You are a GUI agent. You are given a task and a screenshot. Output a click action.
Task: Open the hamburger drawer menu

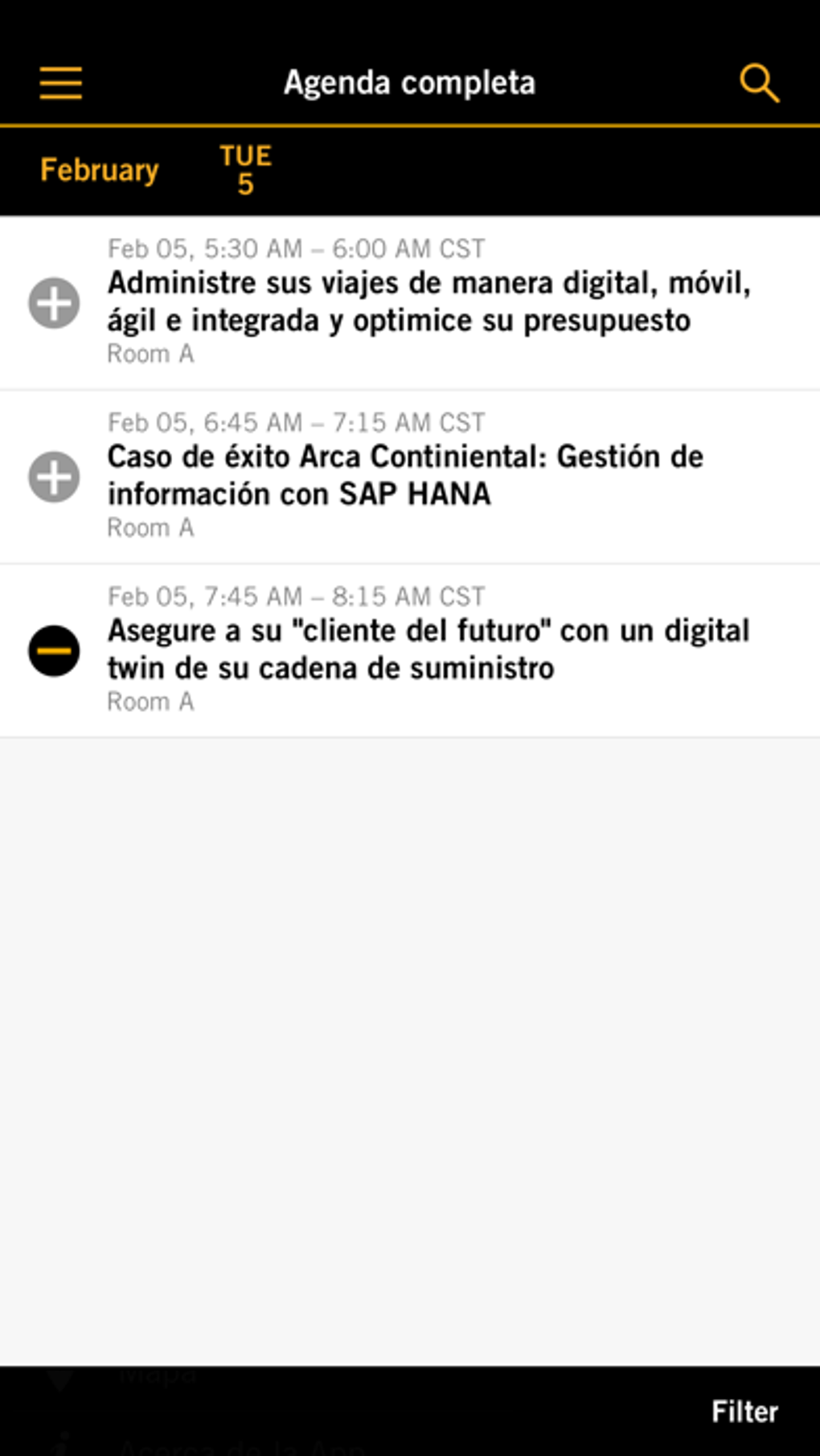(61, 83)
